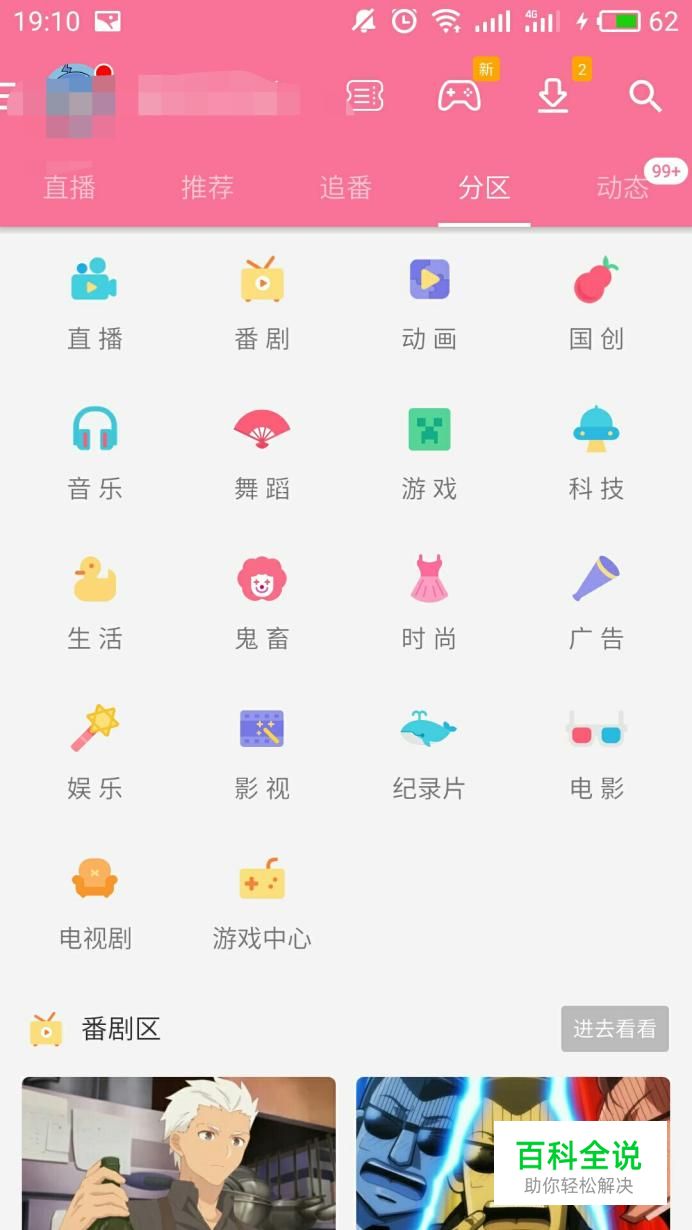Open the downloads icon with badge 2
The width and height of the screenshot is (692, 1230).
(553, 96)
